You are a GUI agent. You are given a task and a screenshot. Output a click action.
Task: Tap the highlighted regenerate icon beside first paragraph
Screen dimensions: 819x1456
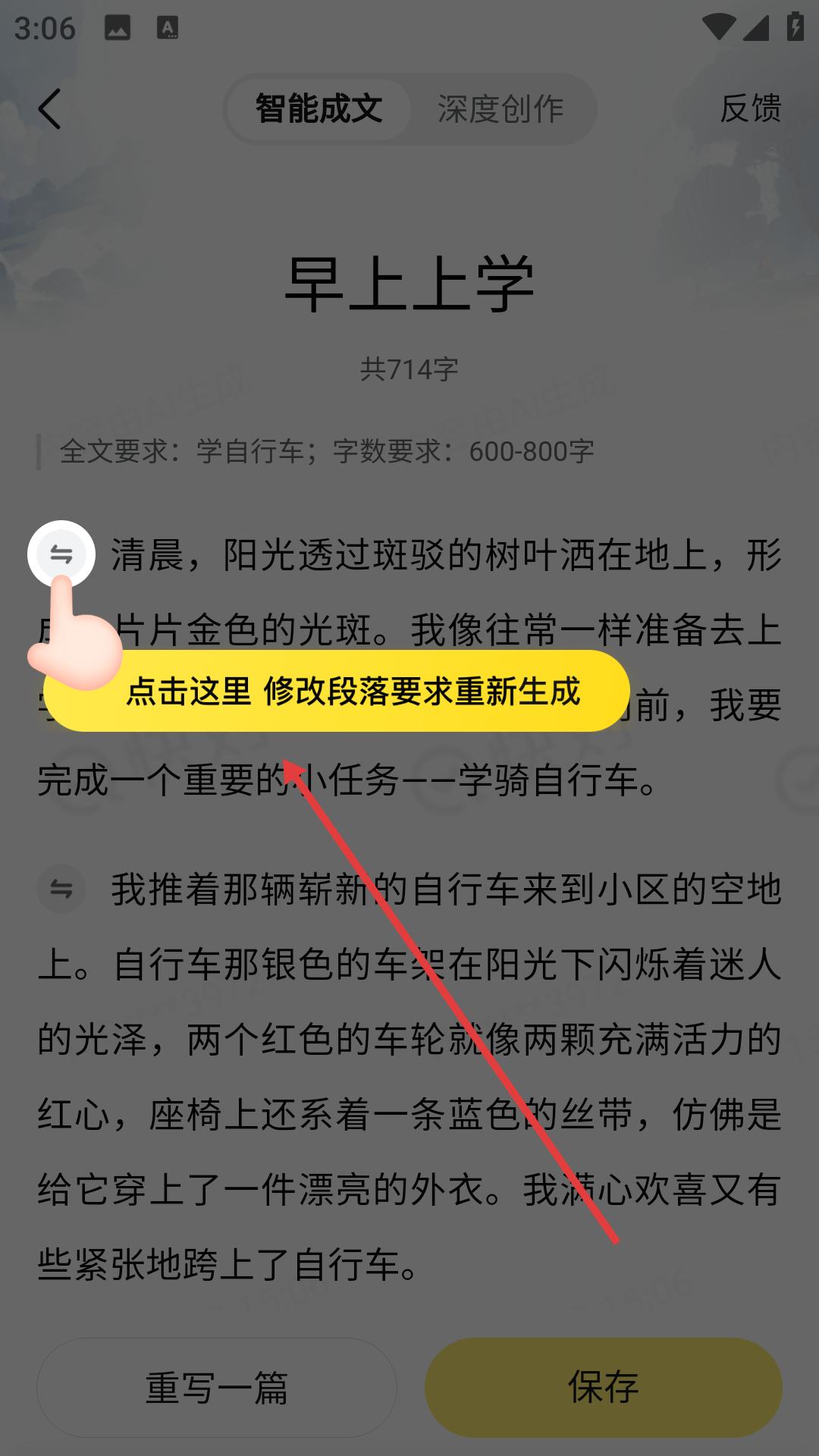[61, 554]
